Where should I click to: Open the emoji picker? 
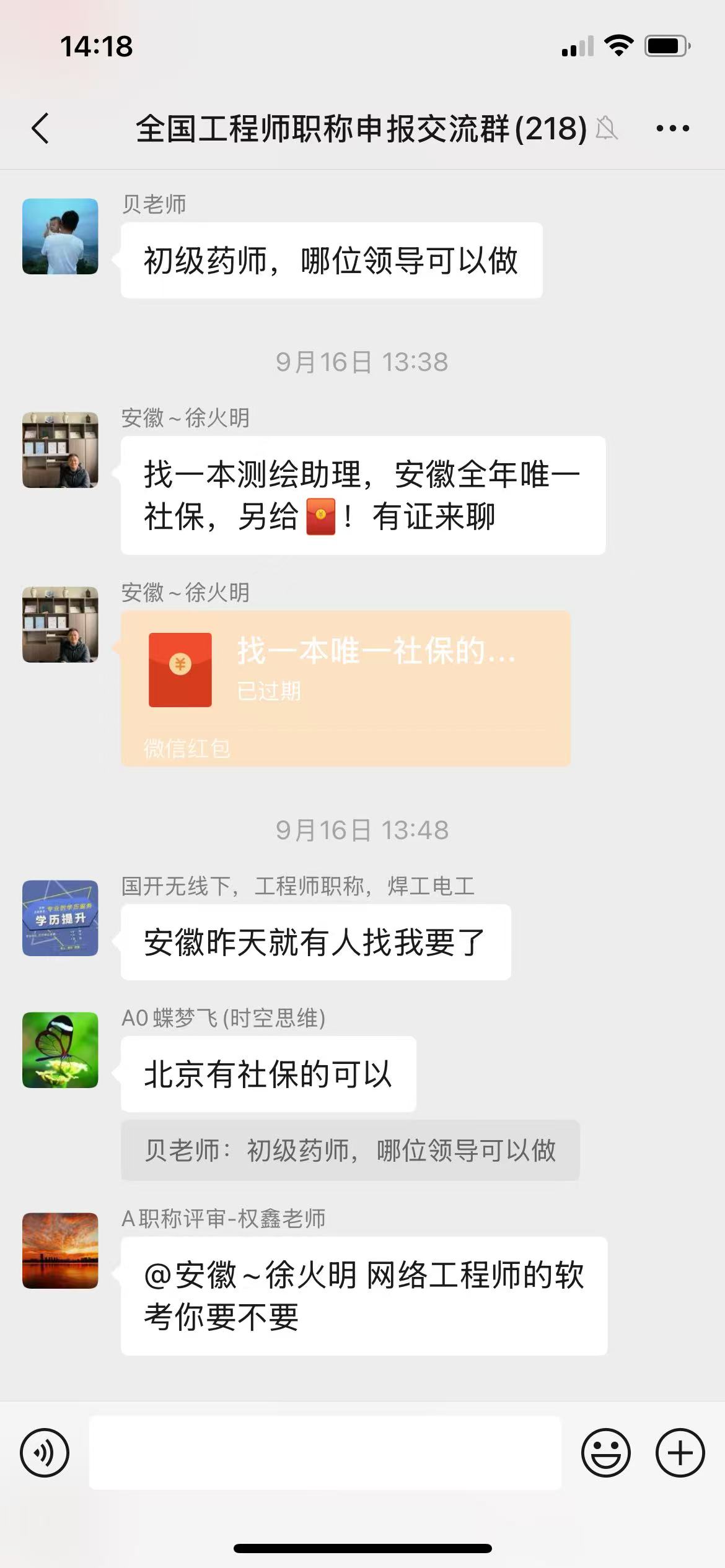click(x=605, y=1453)
